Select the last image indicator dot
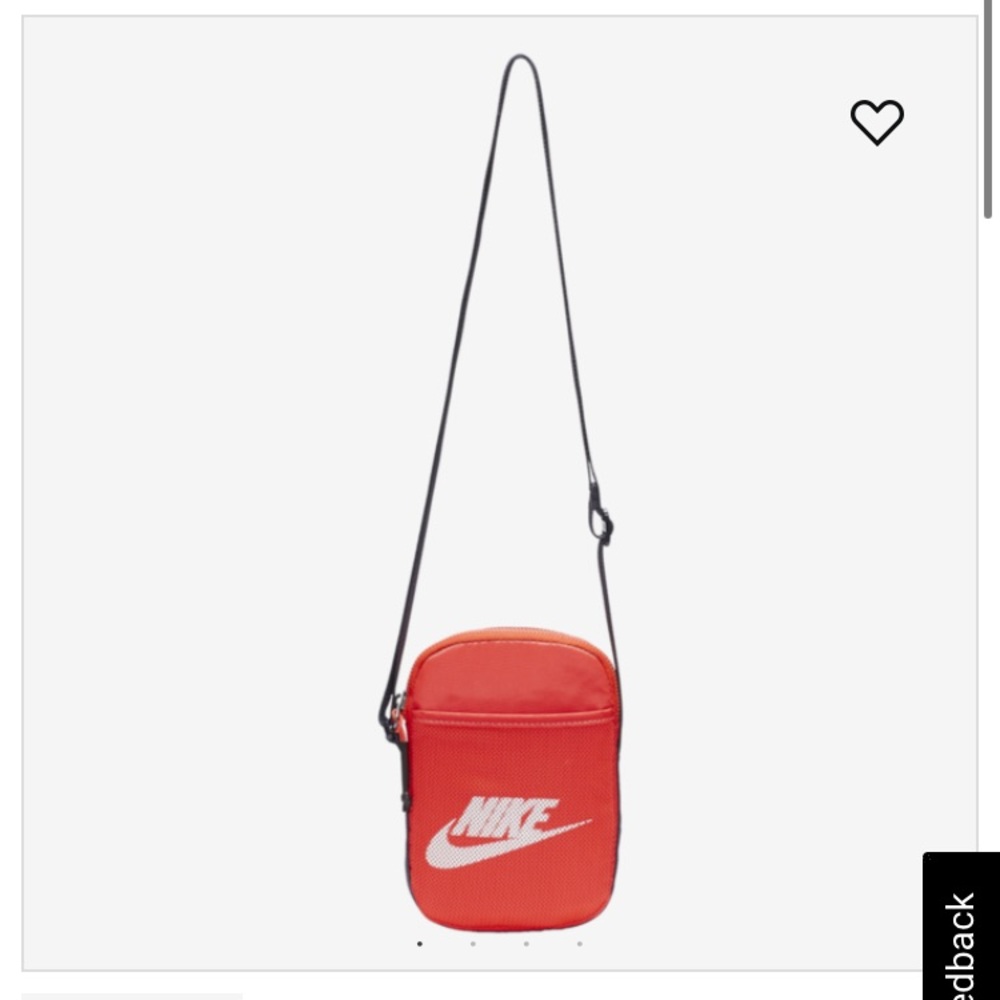 [x=579, y=943]
